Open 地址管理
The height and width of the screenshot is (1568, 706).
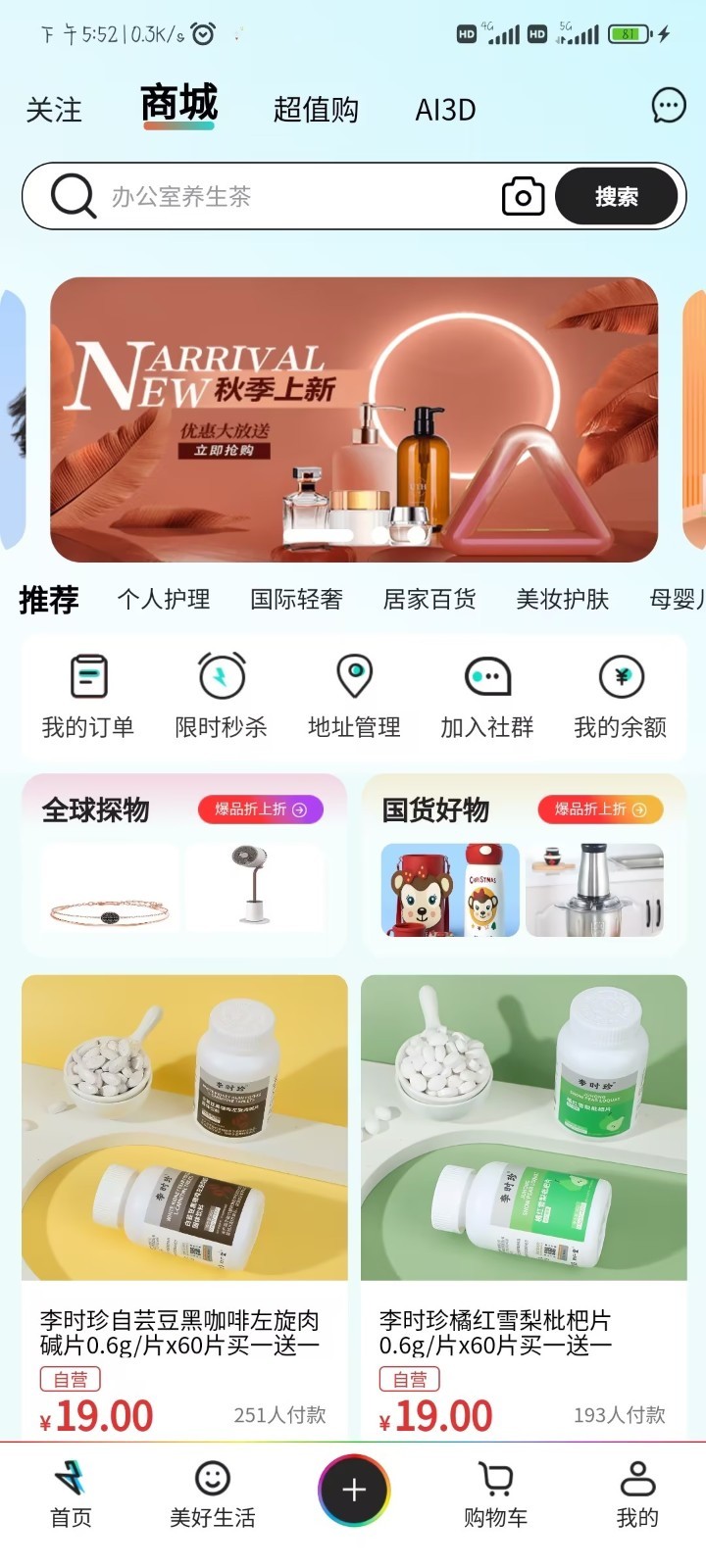click(x=354, y=697)
